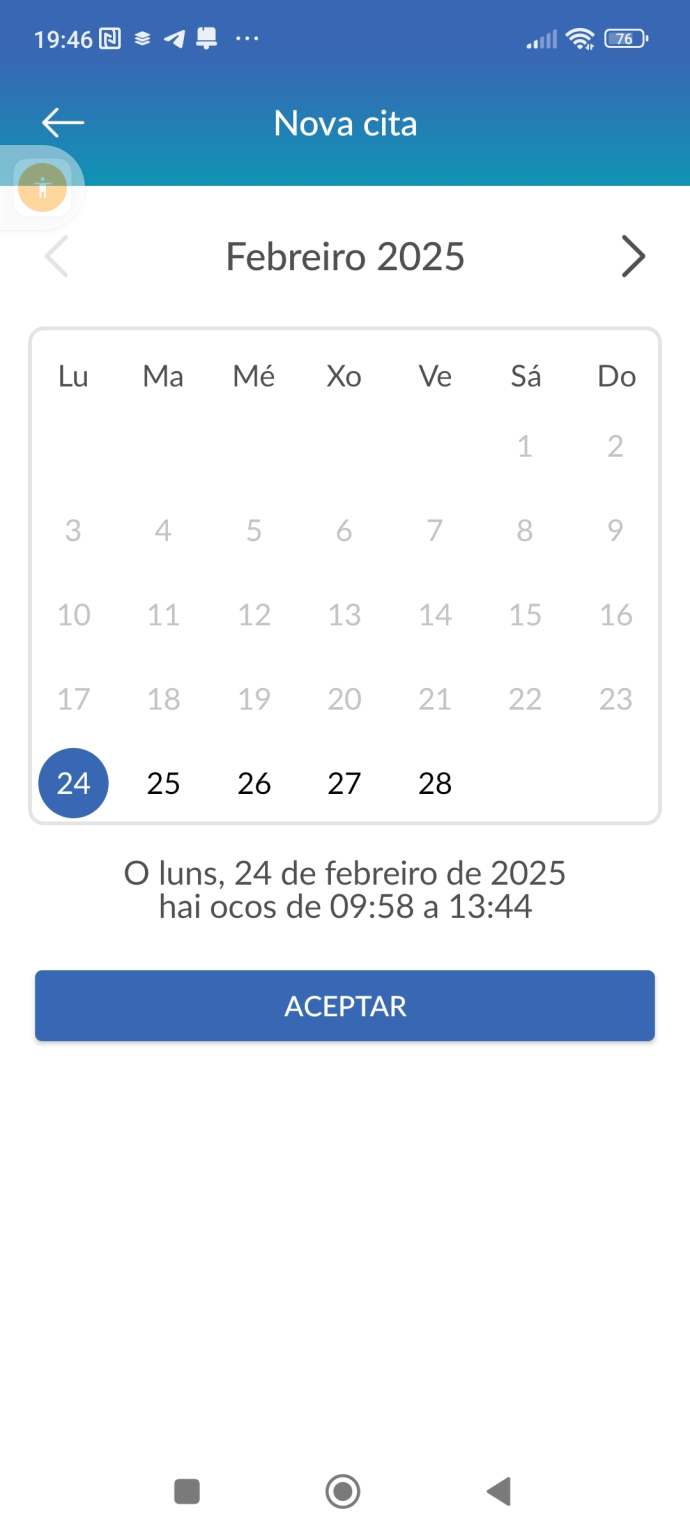This screenshot has width=690, height=1533.
Task: Choose day 25 in February
Action: coord(163,783)
